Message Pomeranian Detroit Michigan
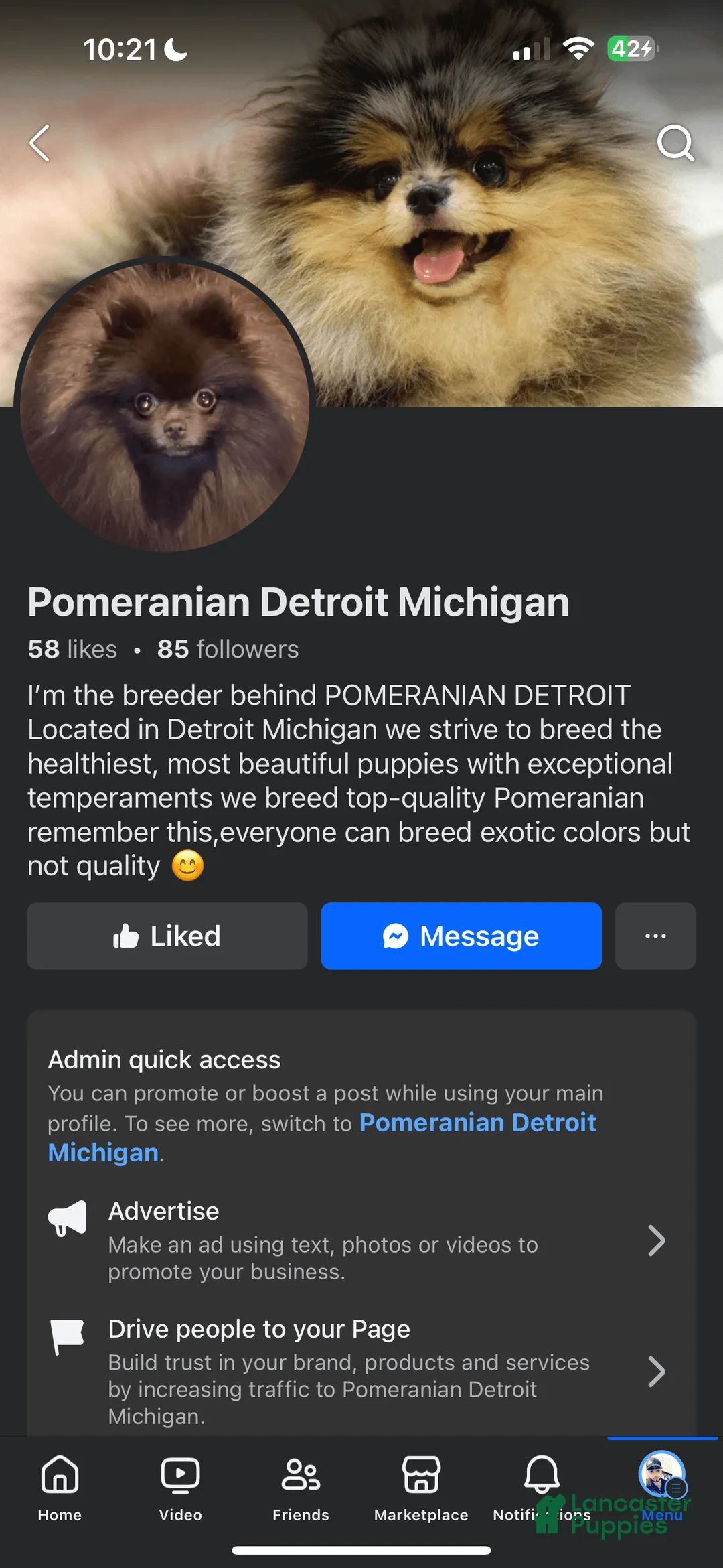This screenshot has width=723, height=1568. 461,936
